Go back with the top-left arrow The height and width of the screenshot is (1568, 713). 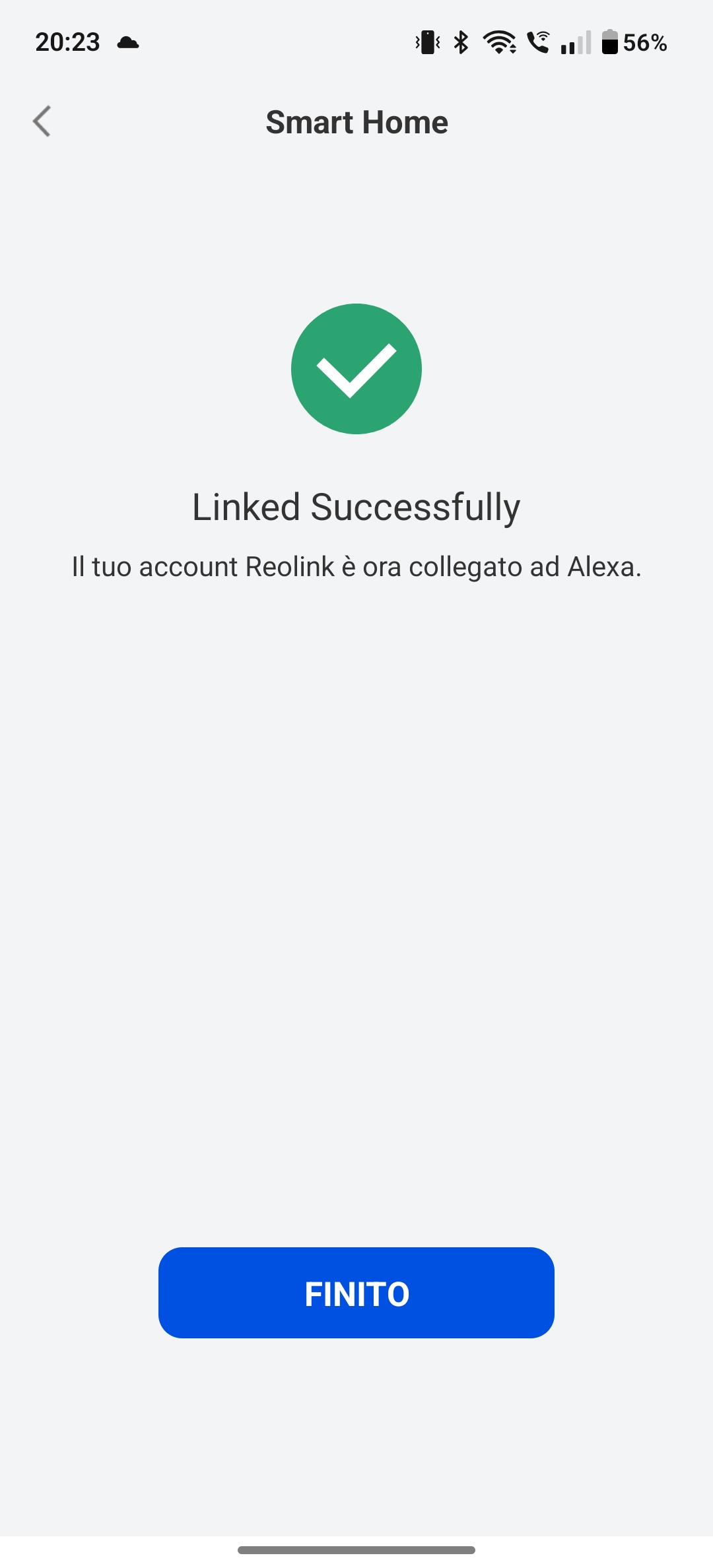[x=42, y=121]
